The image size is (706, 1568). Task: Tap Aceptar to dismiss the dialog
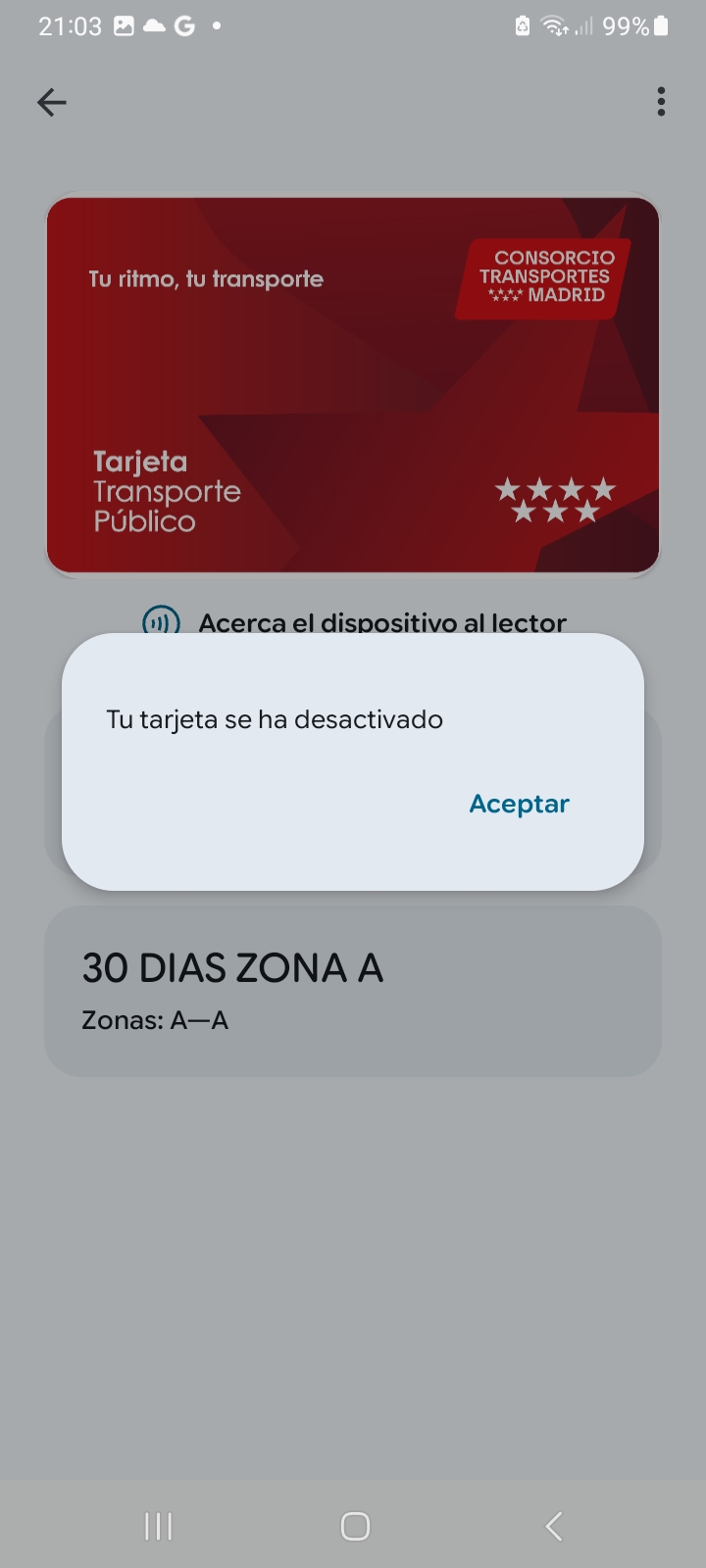(519, 804)
